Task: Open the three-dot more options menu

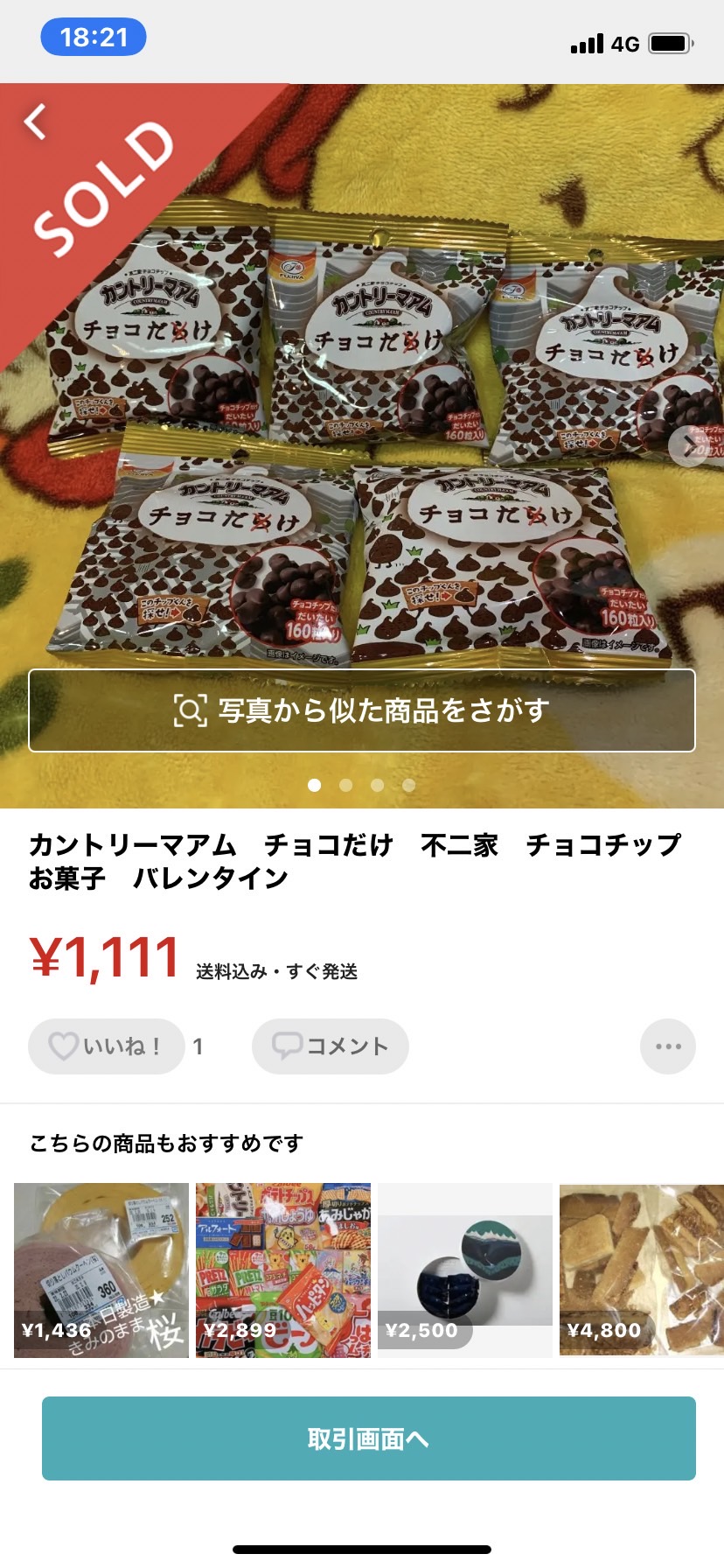Action: tap(668, 1046)
